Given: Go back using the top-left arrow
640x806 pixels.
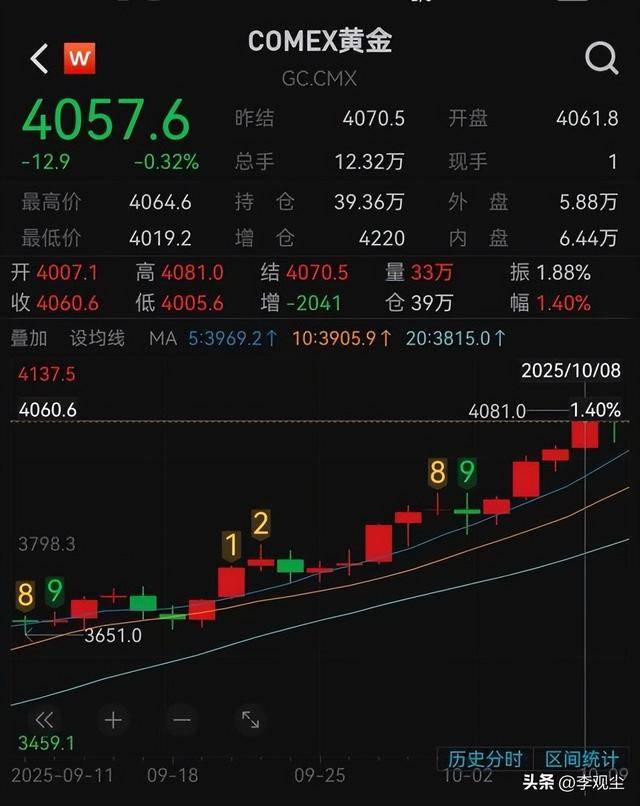Looking at the screenshot, I should pos(39,59).
